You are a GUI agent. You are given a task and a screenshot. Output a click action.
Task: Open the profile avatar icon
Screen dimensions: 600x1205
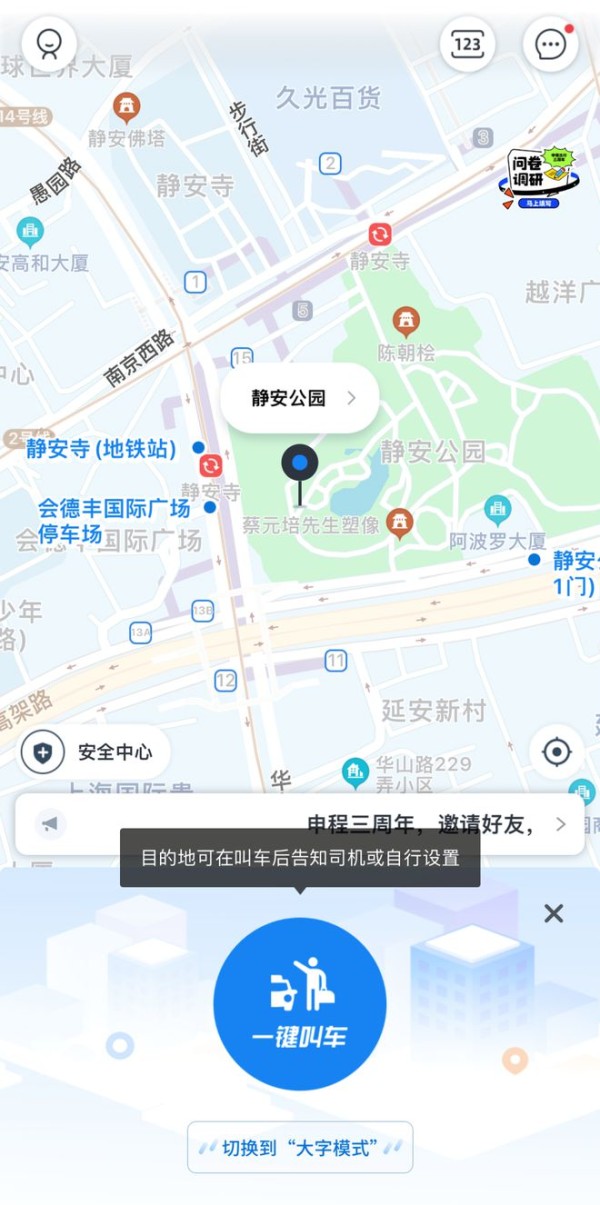pos(49,44)
